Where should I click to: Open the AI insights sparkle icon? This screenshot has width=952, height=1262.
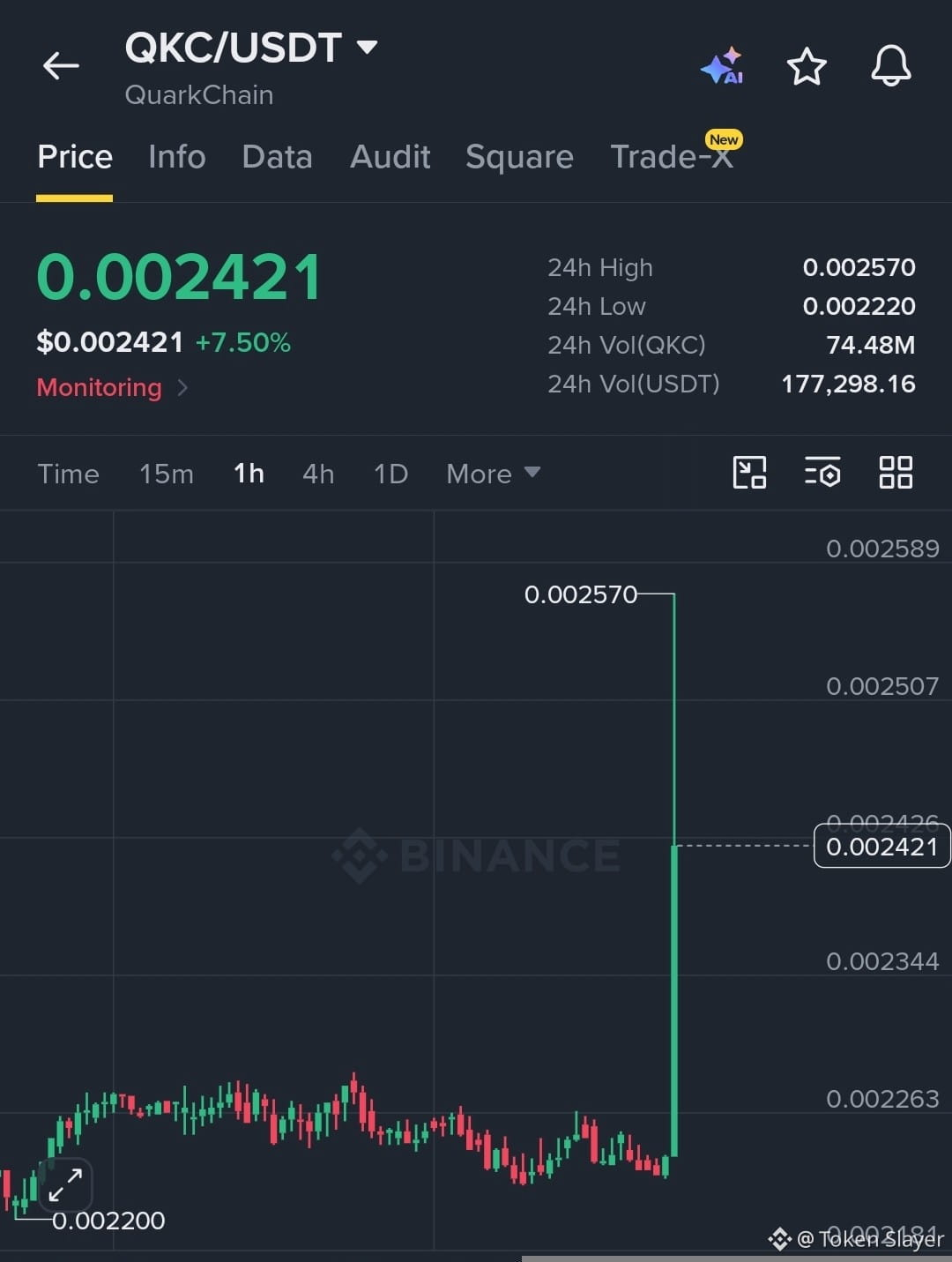tap(722, 66)
